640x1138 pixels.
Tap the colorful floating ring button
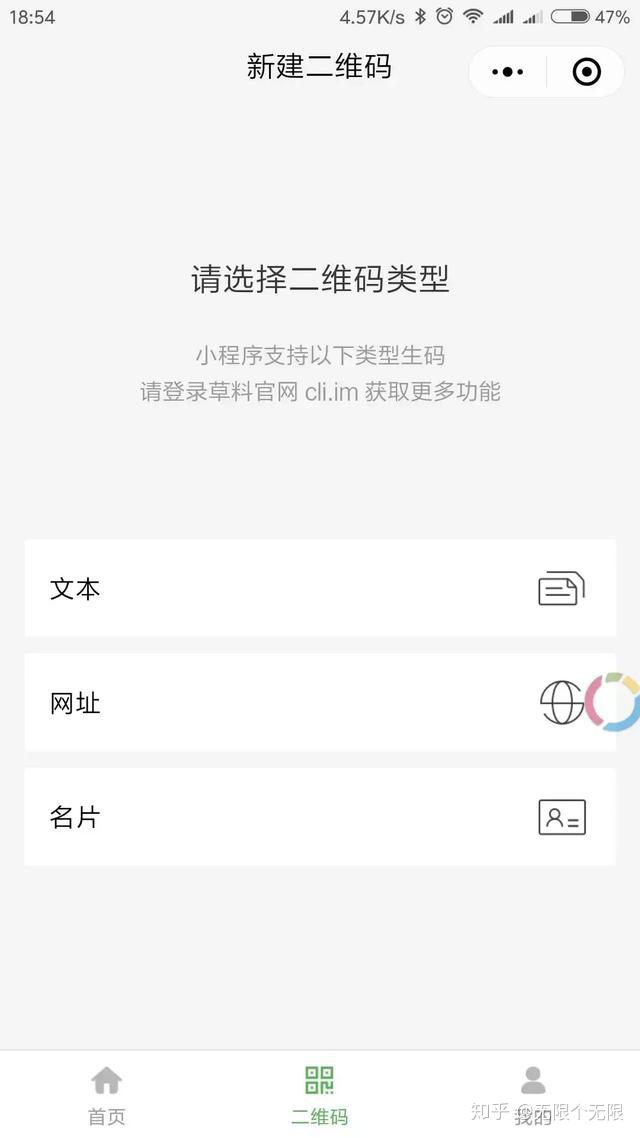[613, 701]
